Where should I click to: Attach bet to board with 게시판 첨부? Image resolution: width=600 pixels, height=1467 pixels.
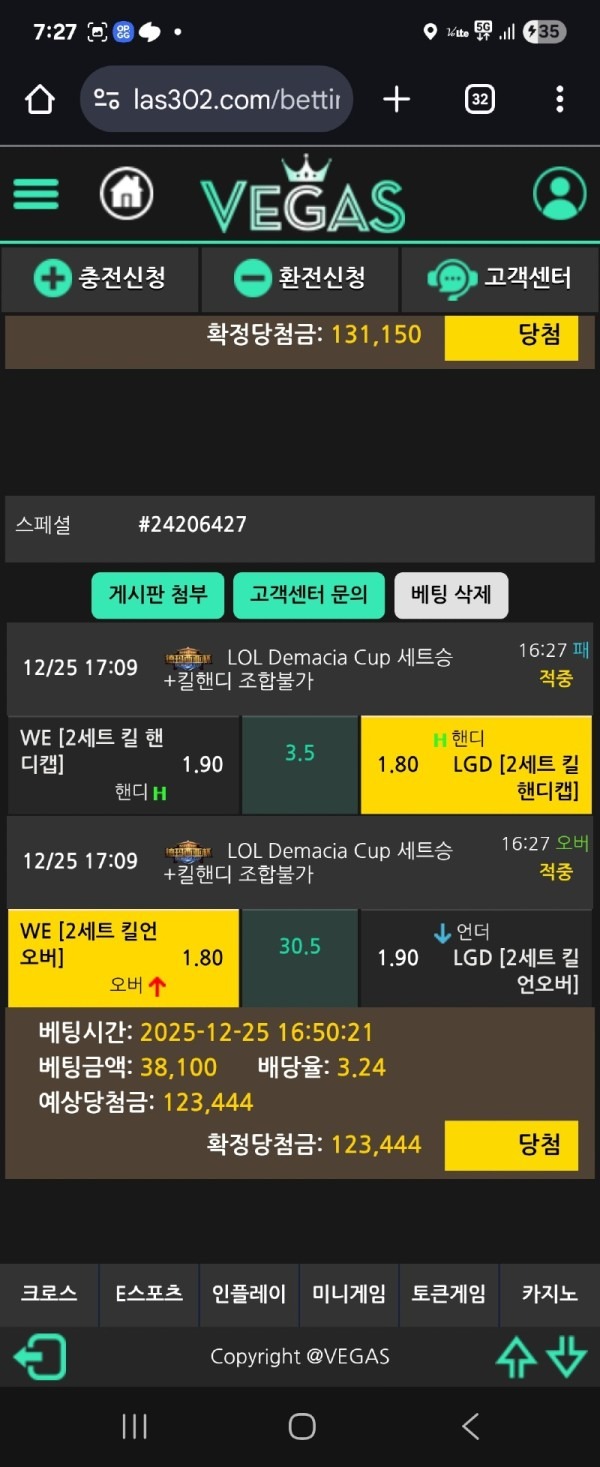click(158, 595)
